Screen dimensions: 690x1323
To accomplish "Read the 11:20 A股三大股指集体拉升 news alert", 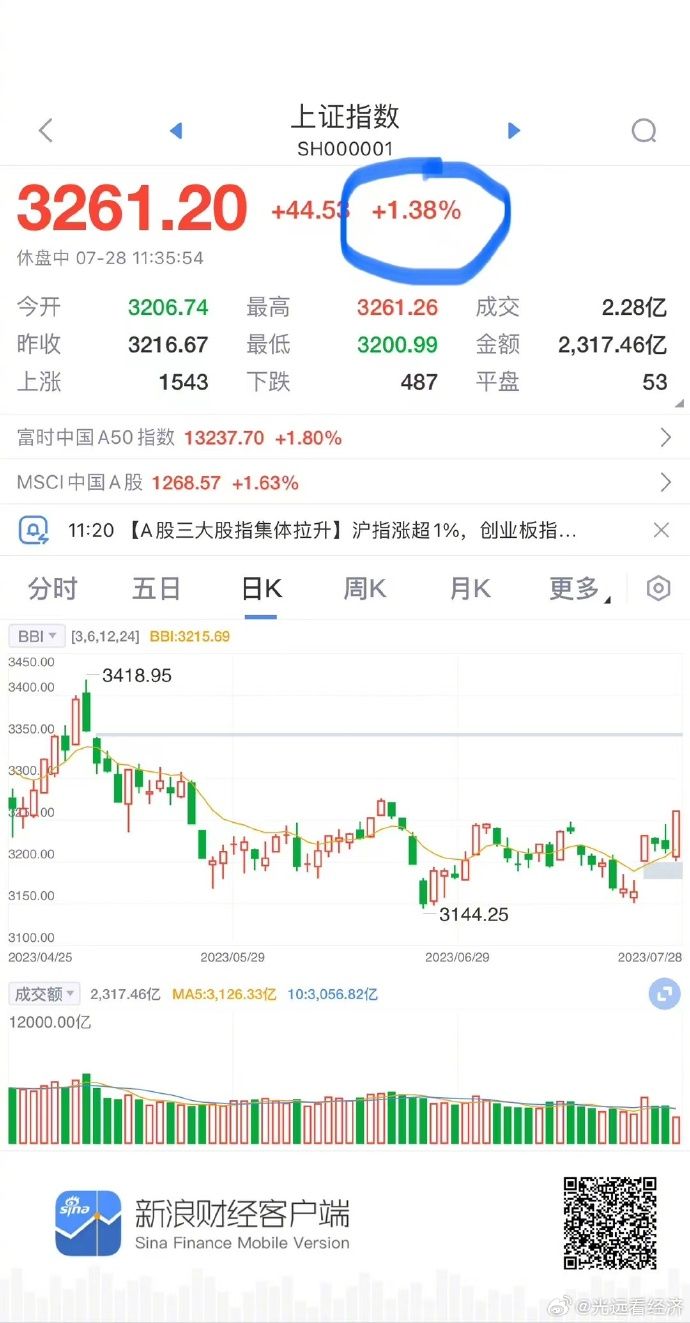I will click(x=322, y=530).
